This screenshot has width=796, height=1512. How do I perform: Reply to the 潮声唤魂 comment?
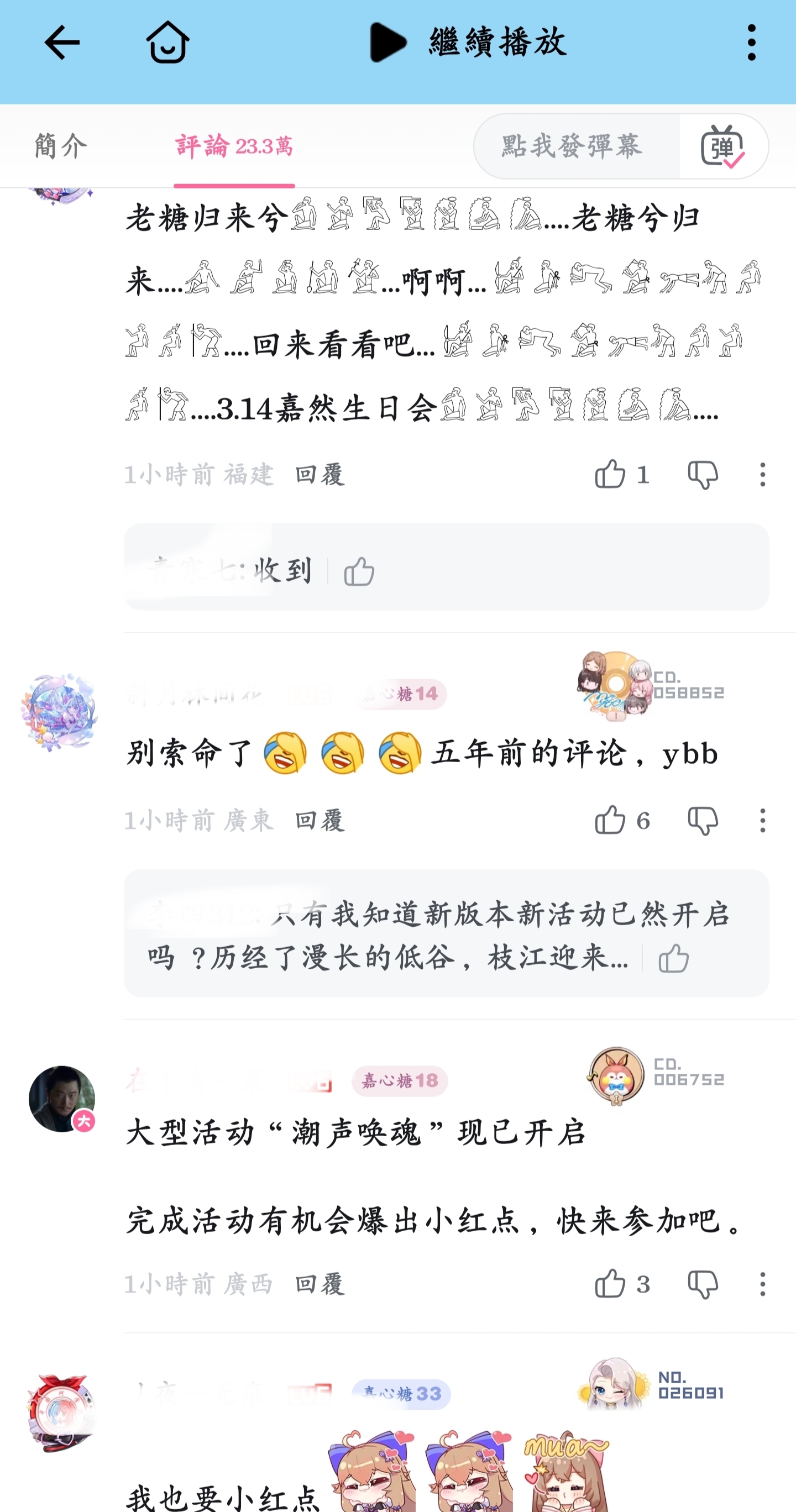coord(320,1284)
